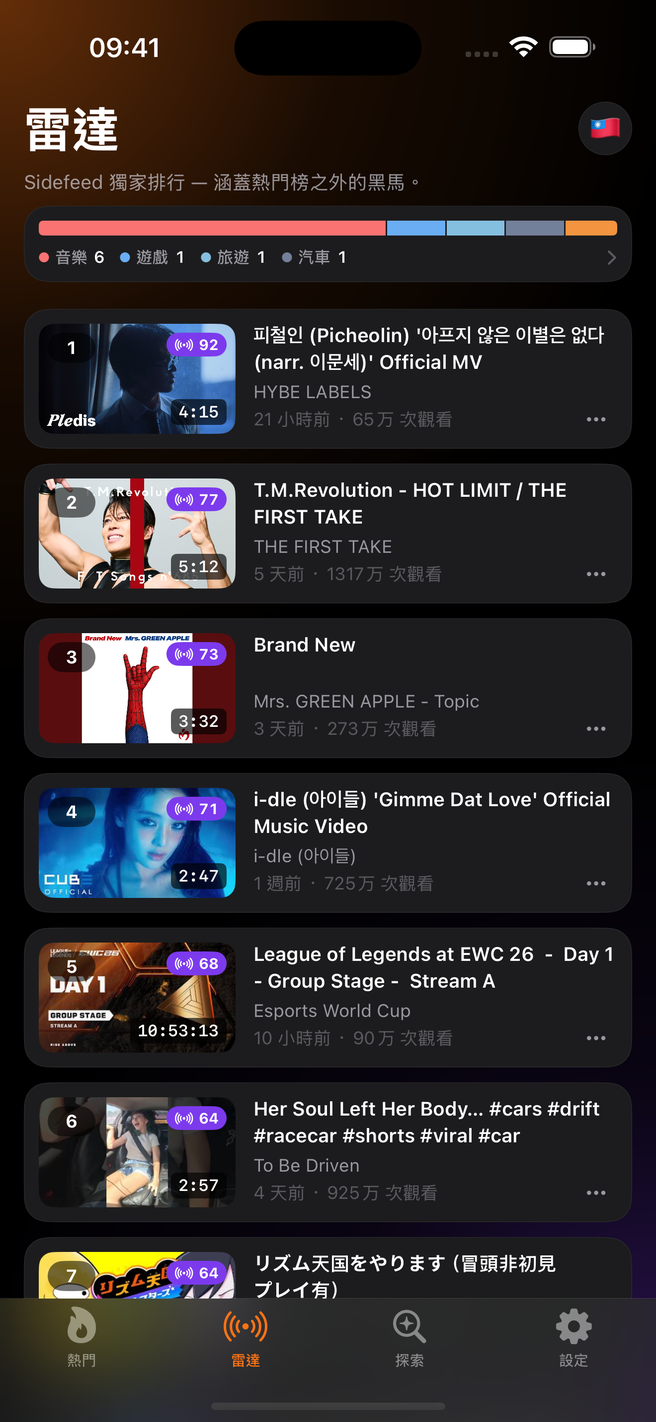Open the Picheolin Official MV video card
This screenshot has height=1422, width=656.
point(328,378)
